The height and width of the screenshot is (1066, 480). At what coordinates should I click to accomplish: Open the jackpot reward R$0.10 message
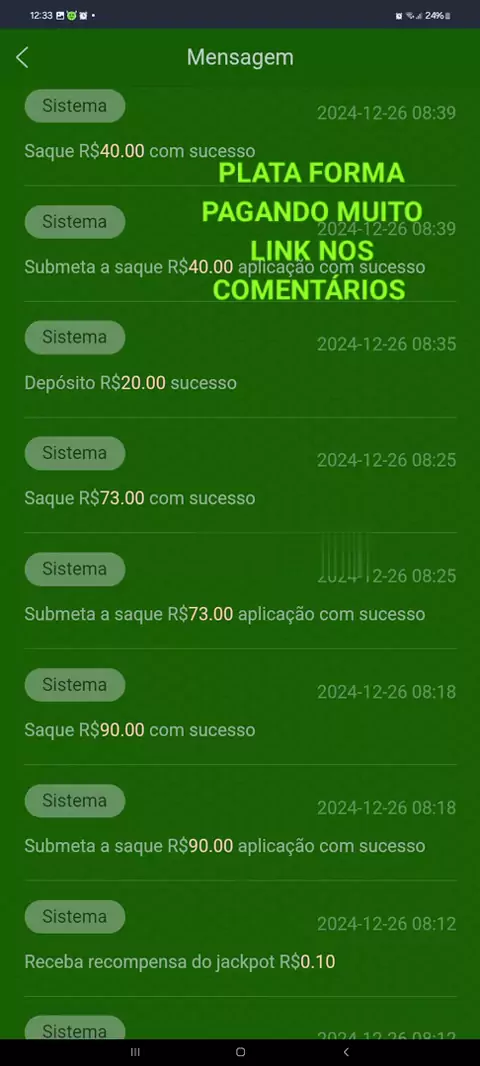240,939
